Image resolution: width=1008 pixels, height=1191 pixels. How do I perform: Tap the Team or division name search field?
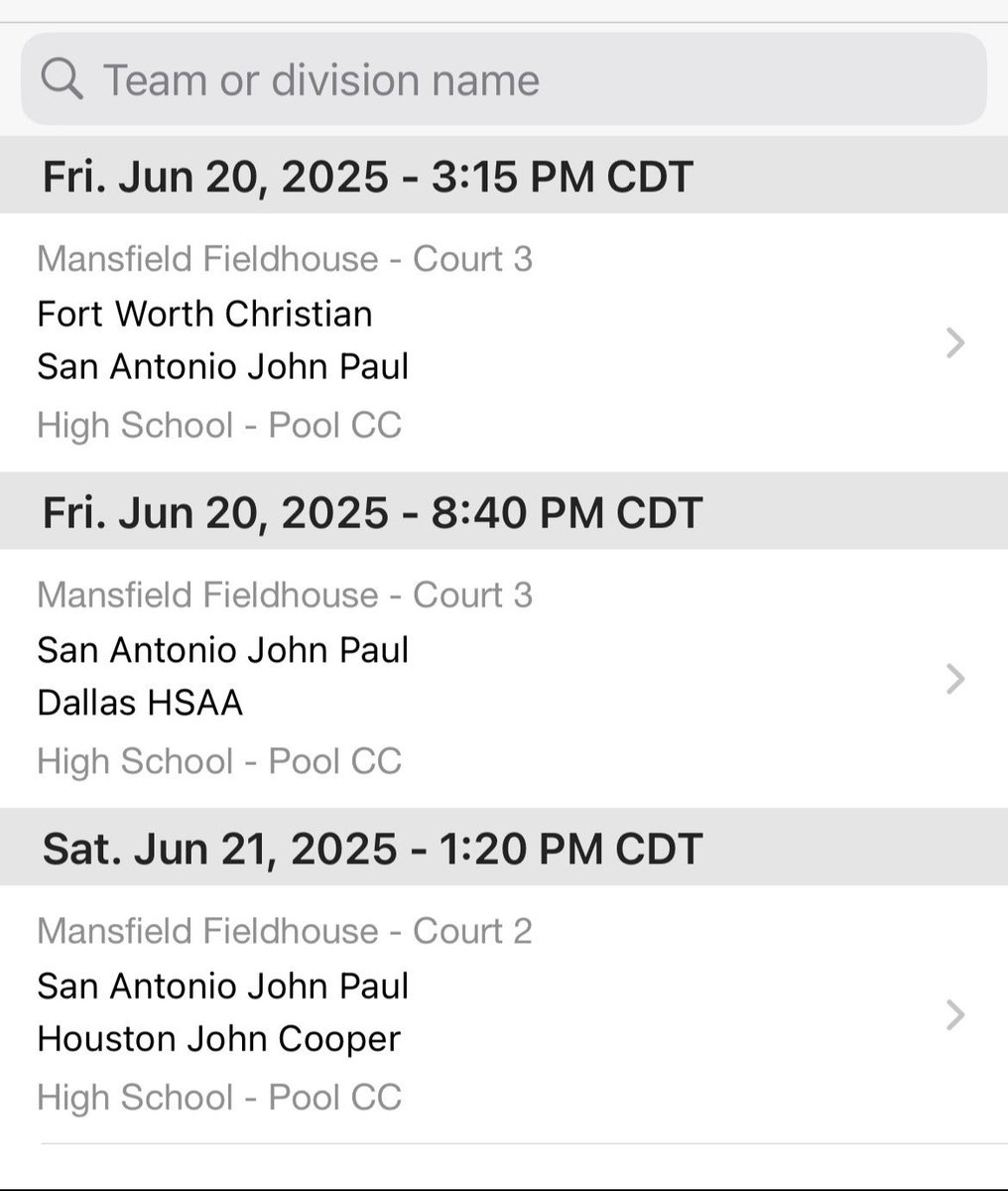pos(503,79)
